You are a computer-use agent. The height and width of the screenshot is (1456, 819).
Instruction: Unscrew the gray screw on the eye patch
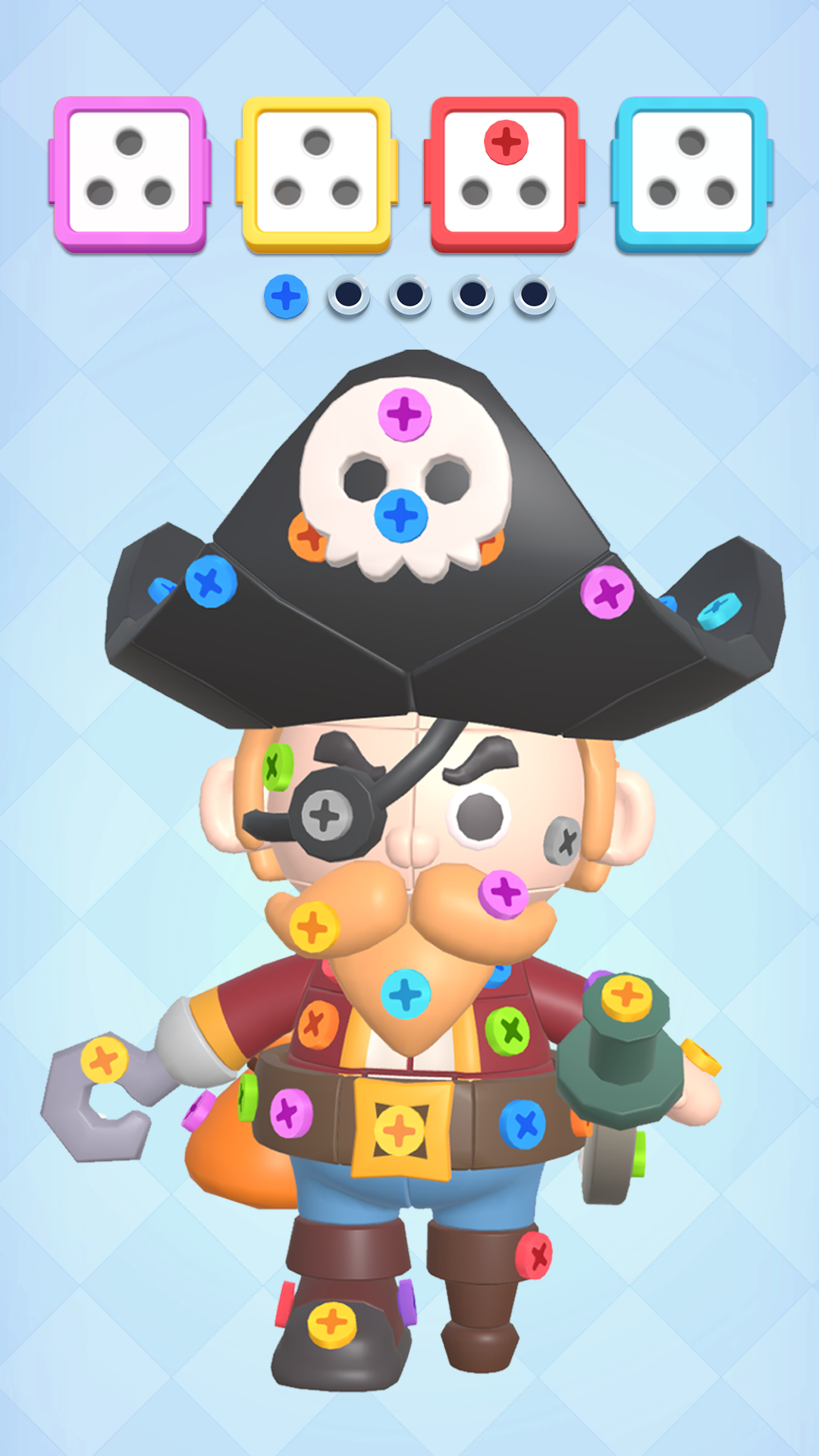click(326, 816)
